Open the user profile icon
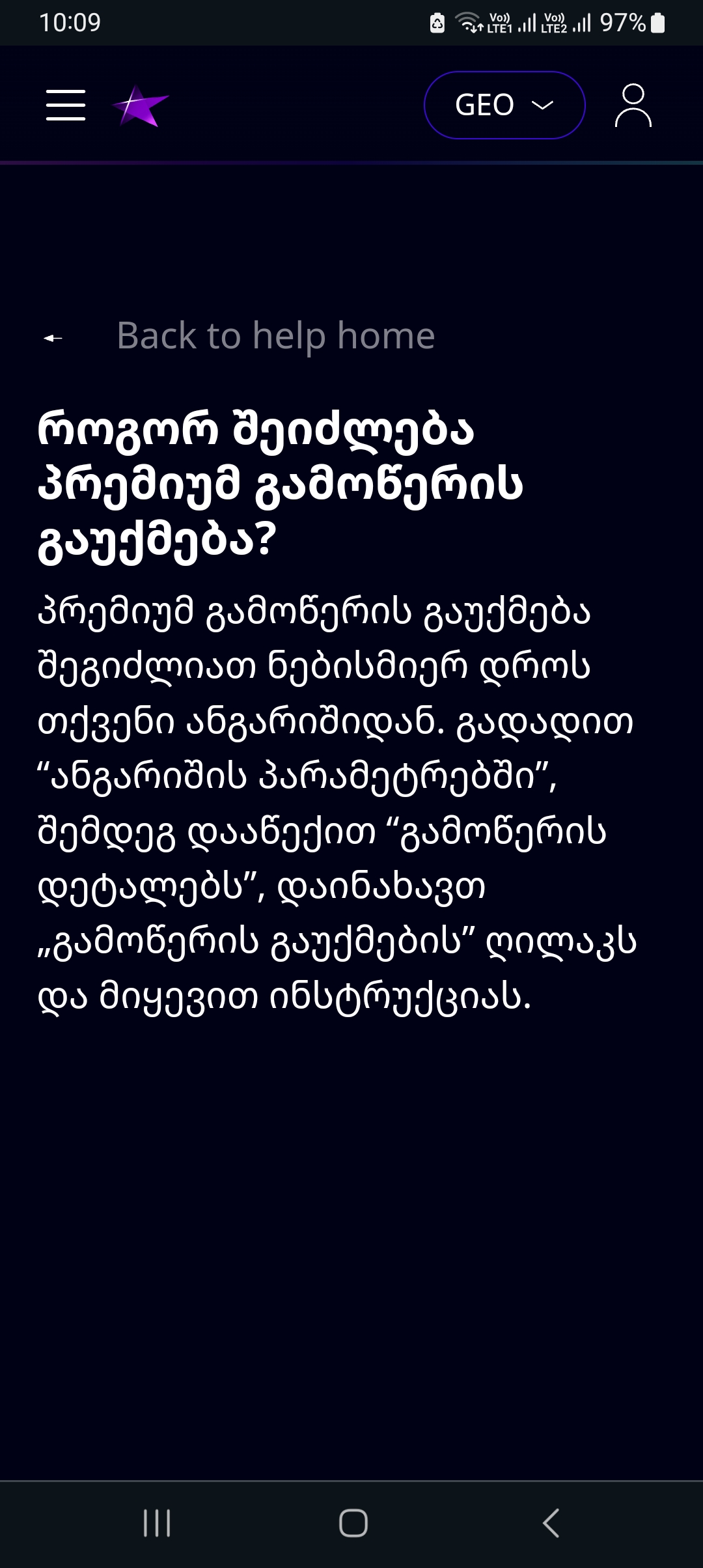Viewport: 703px width, 1568px height. [633, 105]
